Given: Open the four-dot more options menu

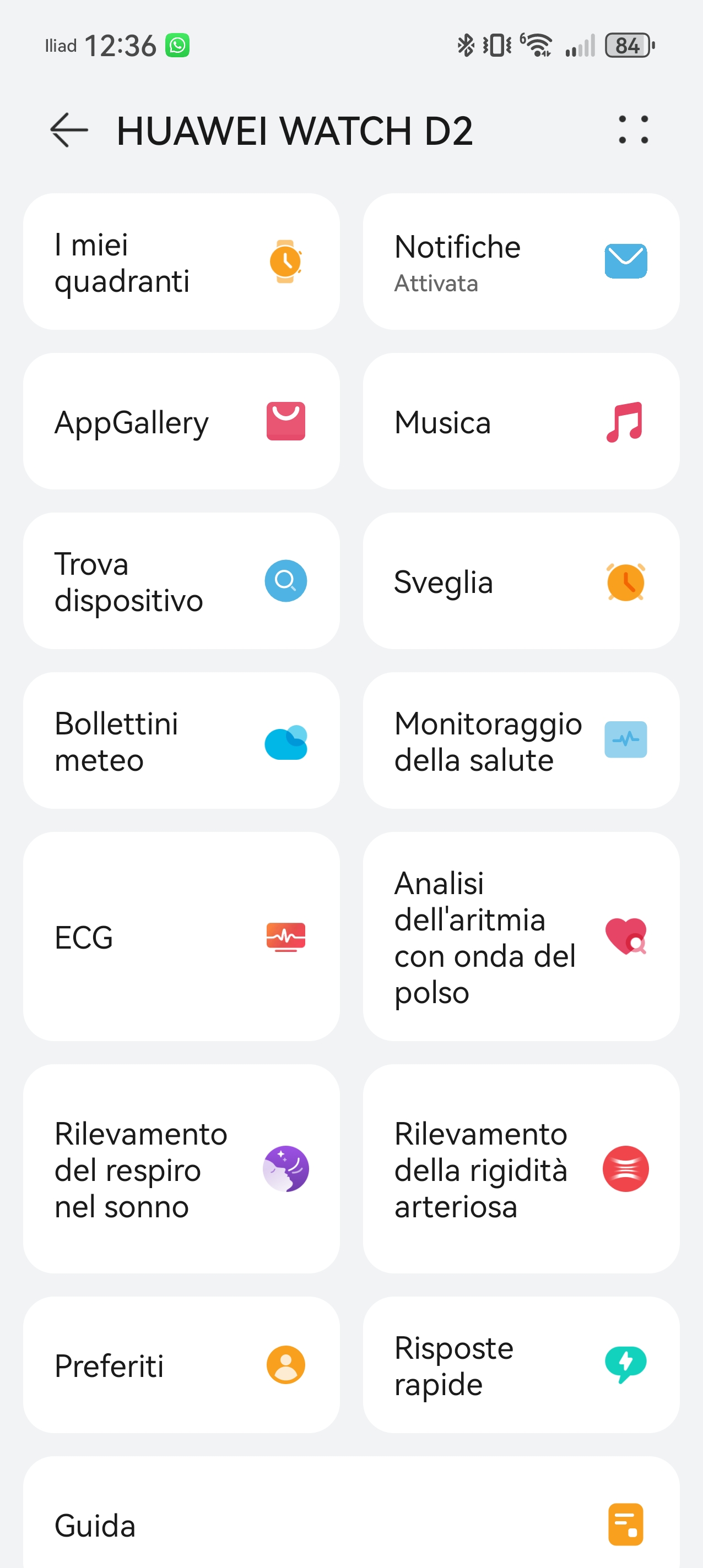Looking at the screenshot, I should tap(633, 129).
